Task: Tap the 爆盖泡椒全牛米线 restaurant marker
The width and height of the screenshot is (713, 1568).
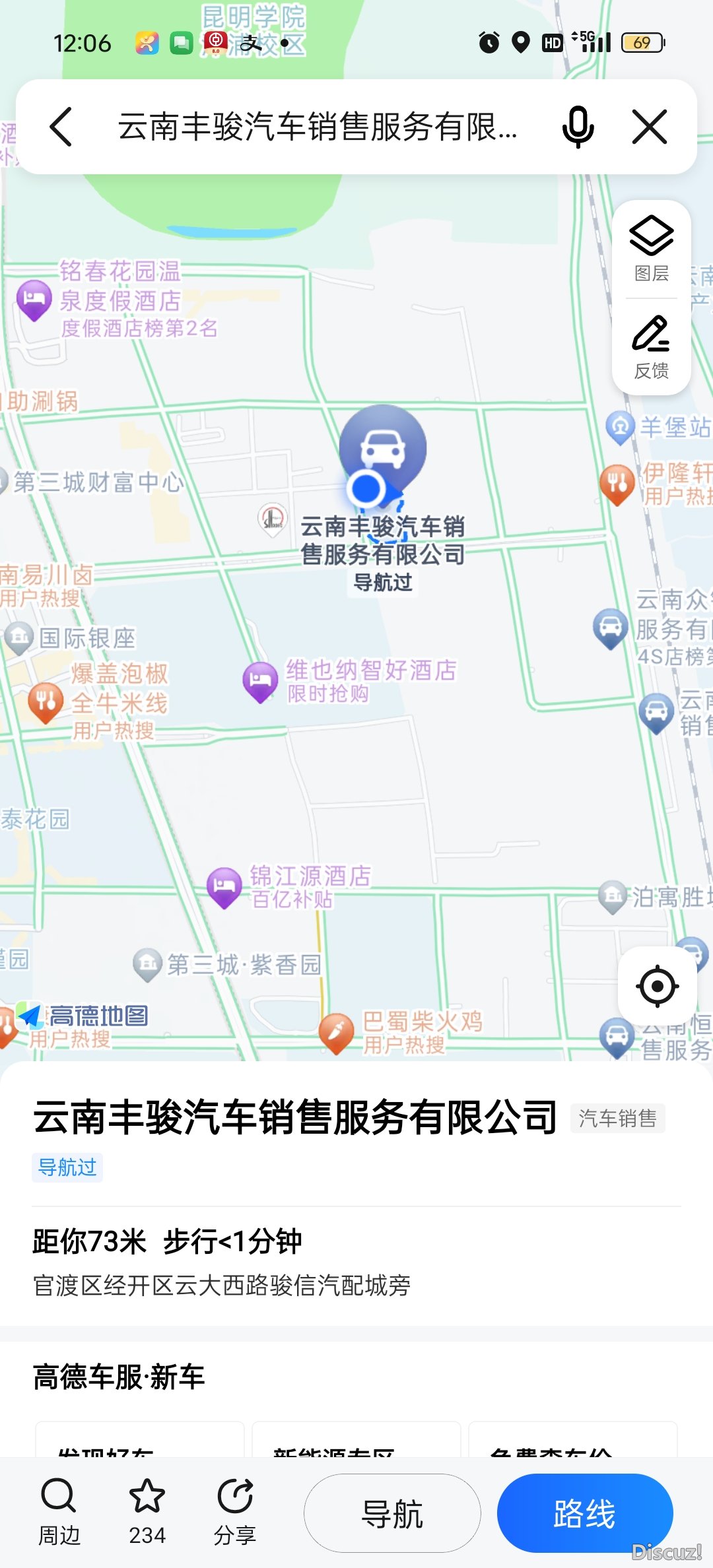Action: (x=46, y=702)
